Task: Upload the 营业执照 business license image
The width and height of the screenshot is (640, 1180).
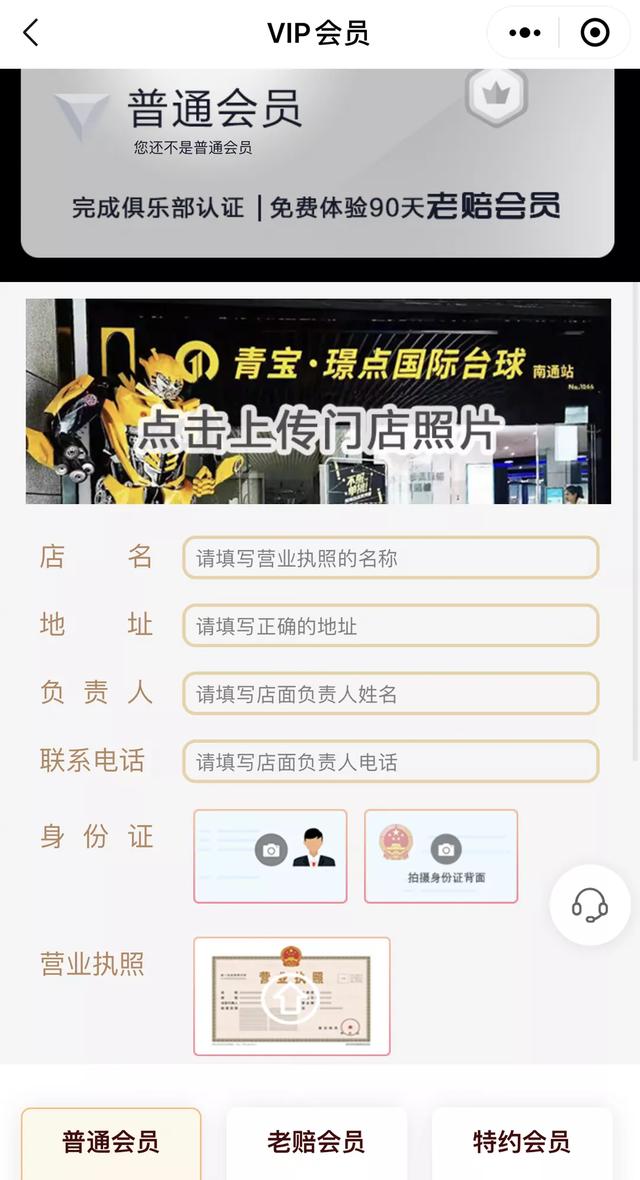Action: click(292, 996)
